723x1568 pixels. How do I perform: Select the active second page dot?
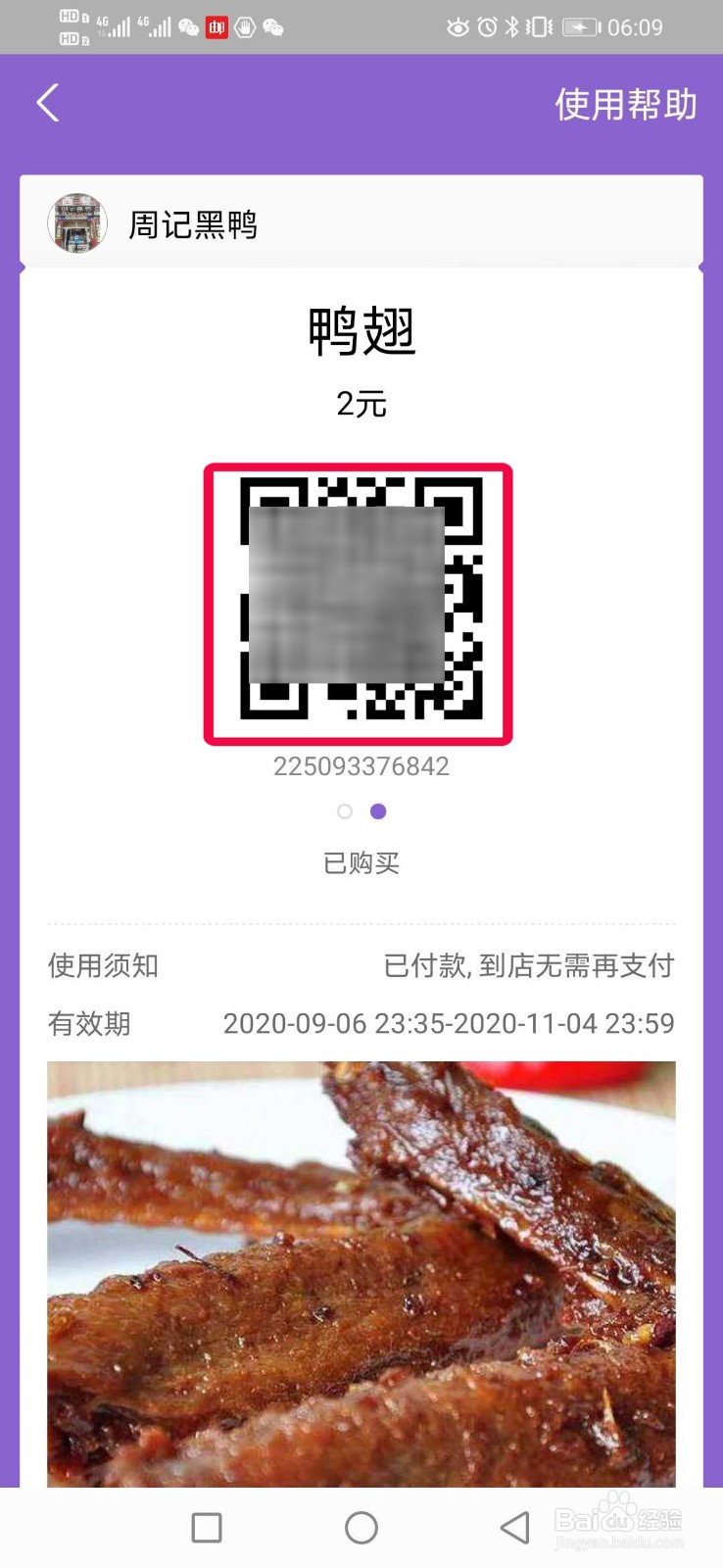[379, 811]
